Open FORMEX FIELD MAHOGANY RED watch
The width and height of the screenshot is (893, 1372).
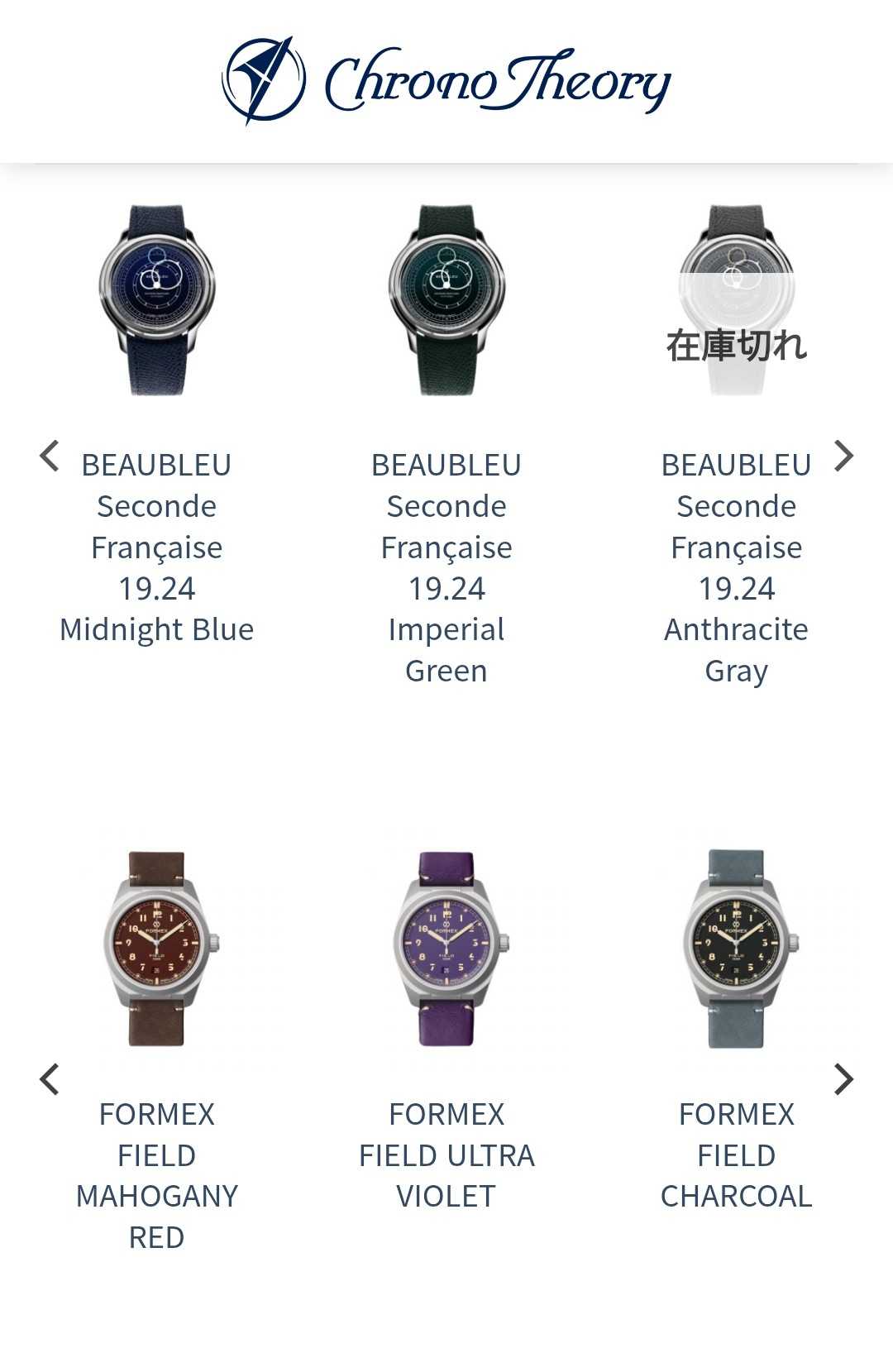[x=156, y=949]
